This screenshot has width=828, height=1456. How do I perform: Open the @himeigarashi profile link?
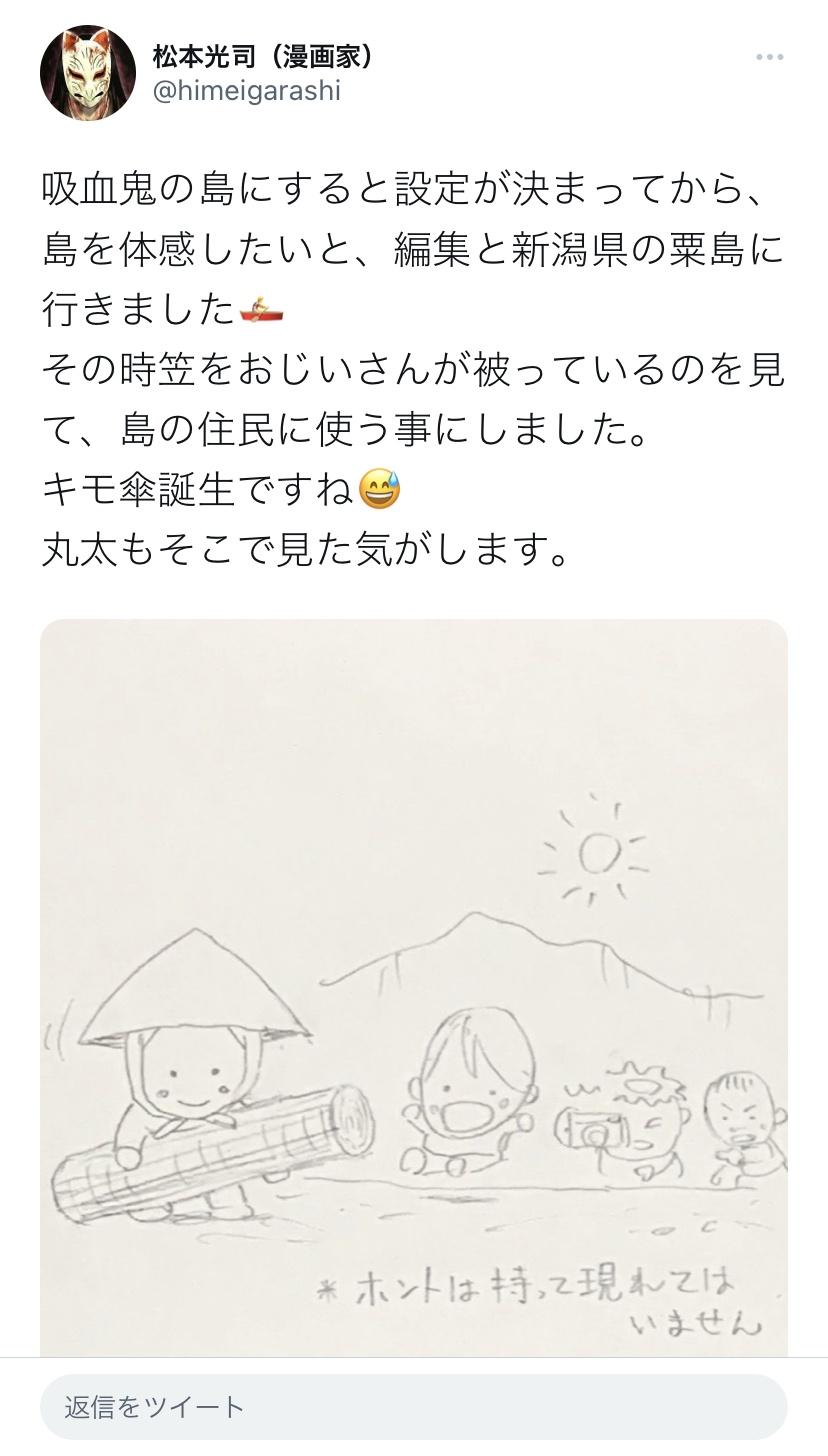pyautogui.click(x=246, y=91)
